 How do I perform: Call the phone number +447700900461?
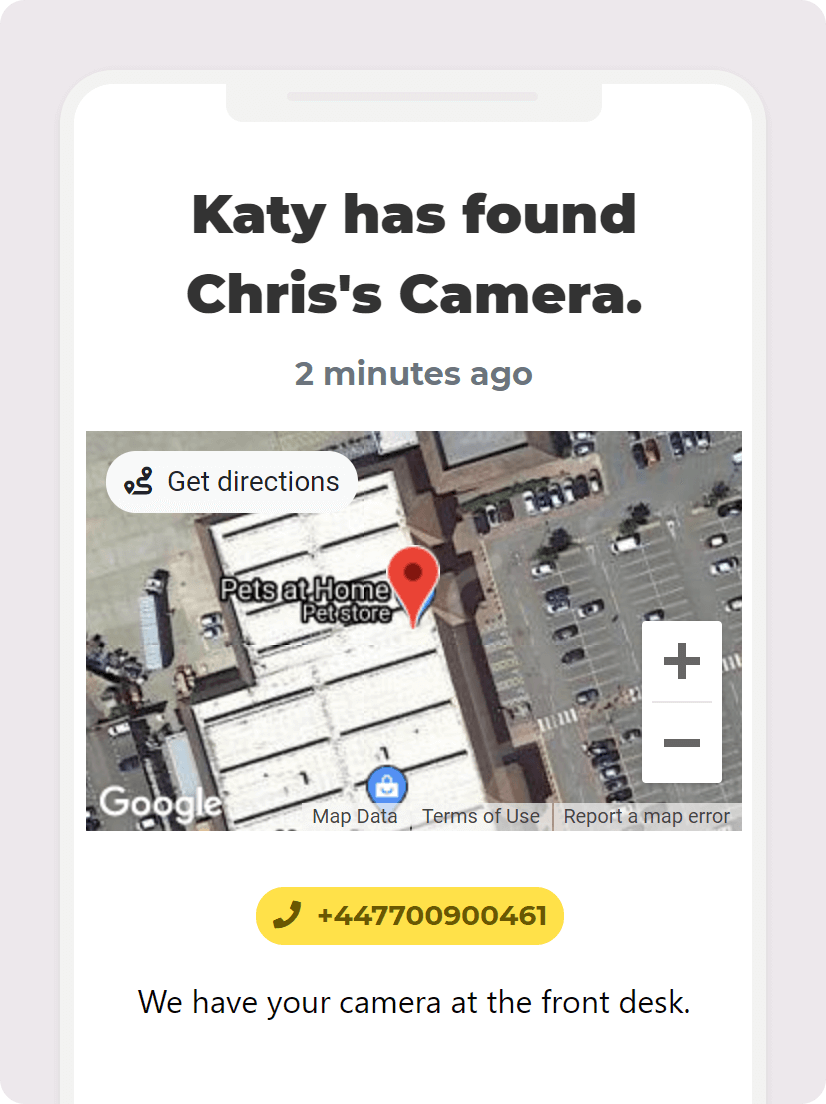pos(410,915)
